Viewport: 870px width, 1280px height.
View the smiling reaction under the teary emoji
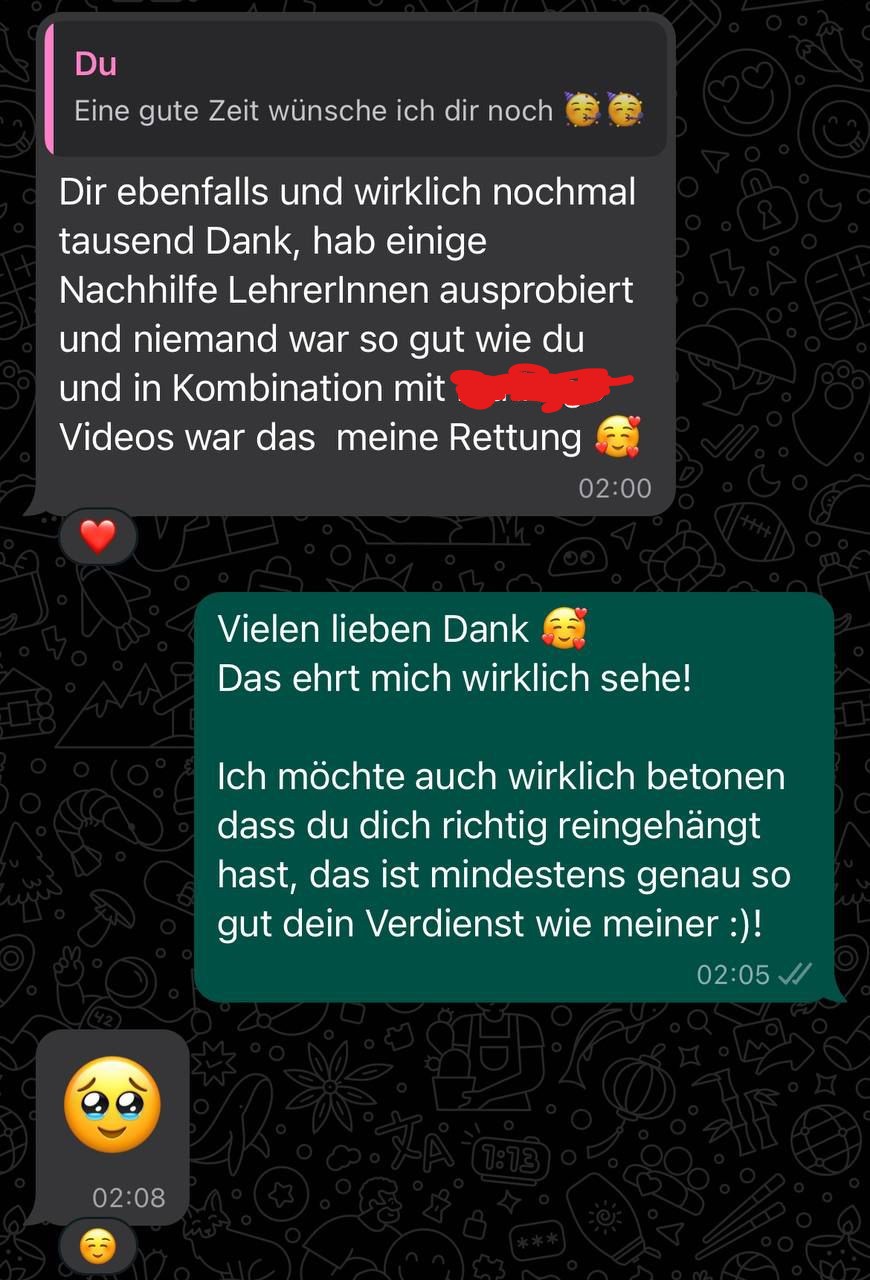pos(98,1246)
